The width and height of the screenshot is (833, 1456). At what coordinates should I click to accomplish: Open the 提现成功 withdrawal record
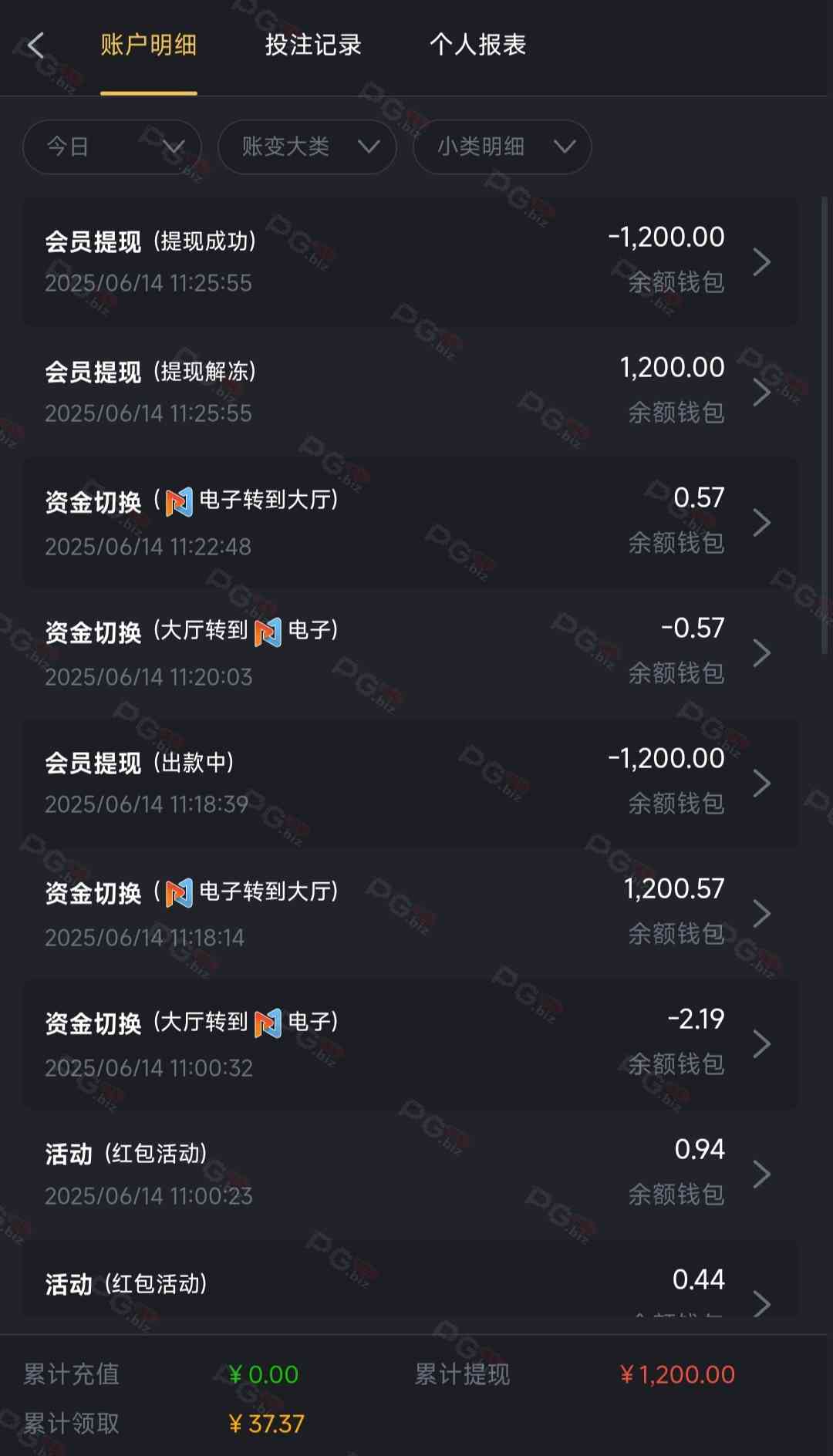(x=410, y=261)
